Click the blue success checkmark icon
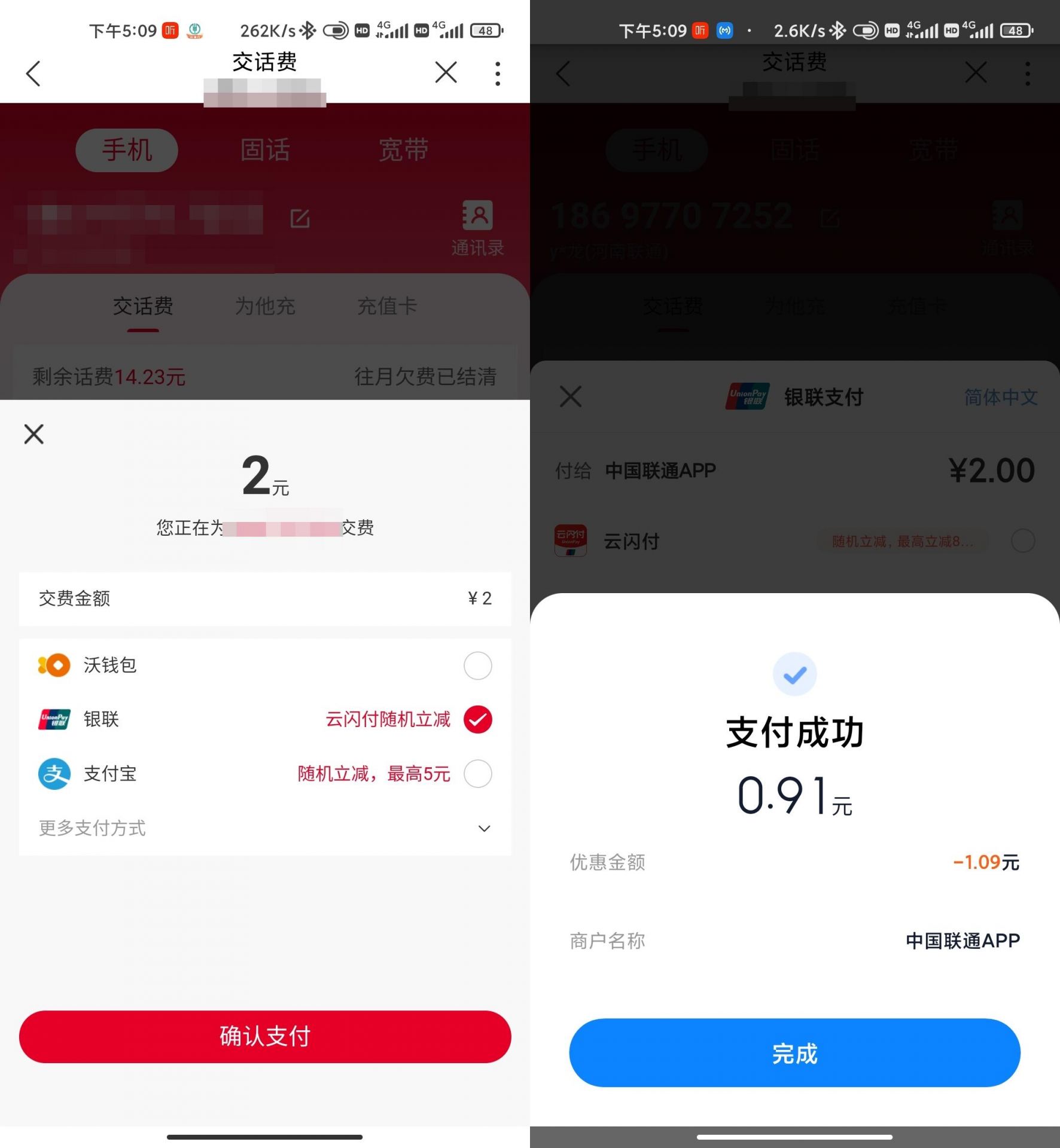The height and width of the screenshot is (1148, 1060). 794,674
